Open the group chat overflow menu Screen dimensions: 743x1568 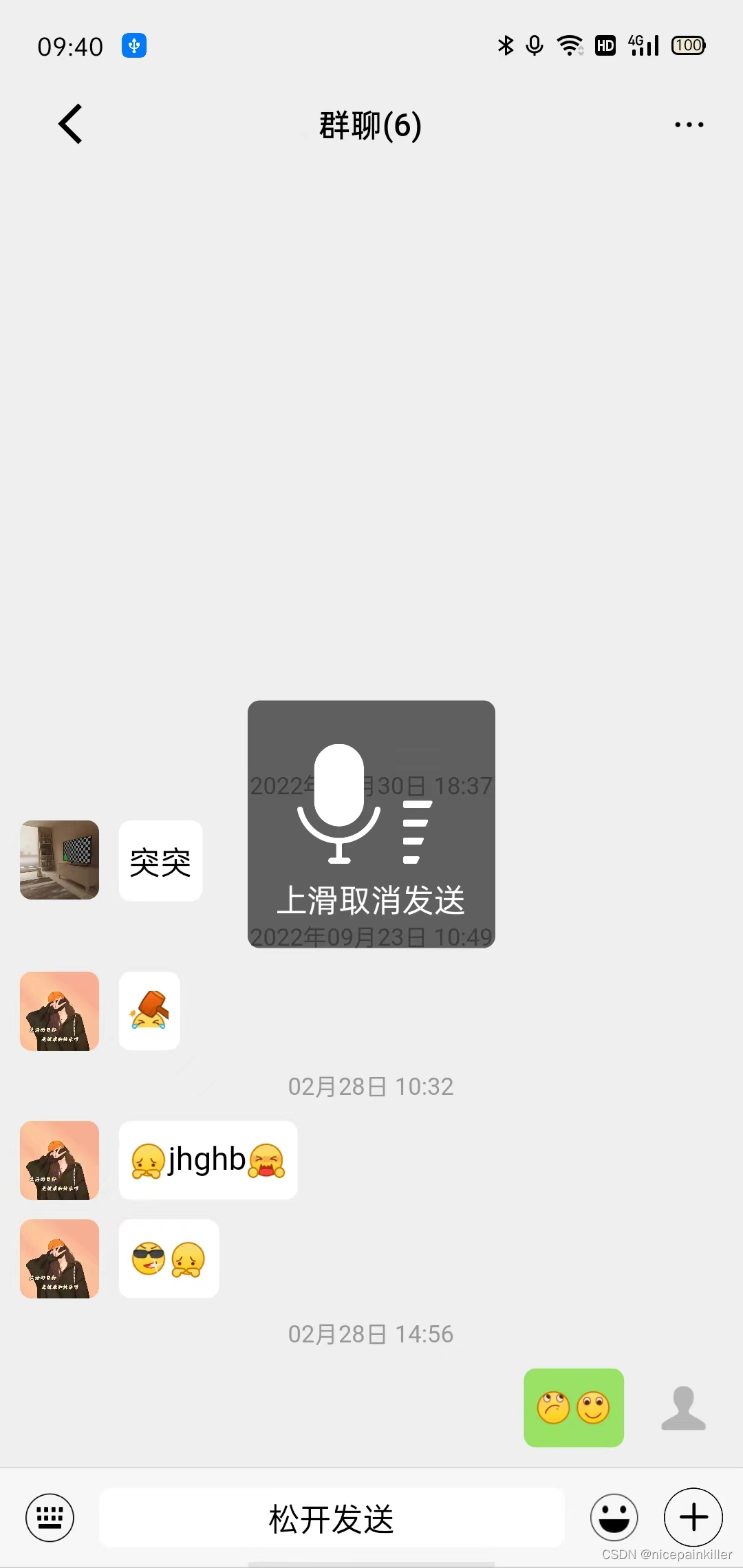coord(689,124)
